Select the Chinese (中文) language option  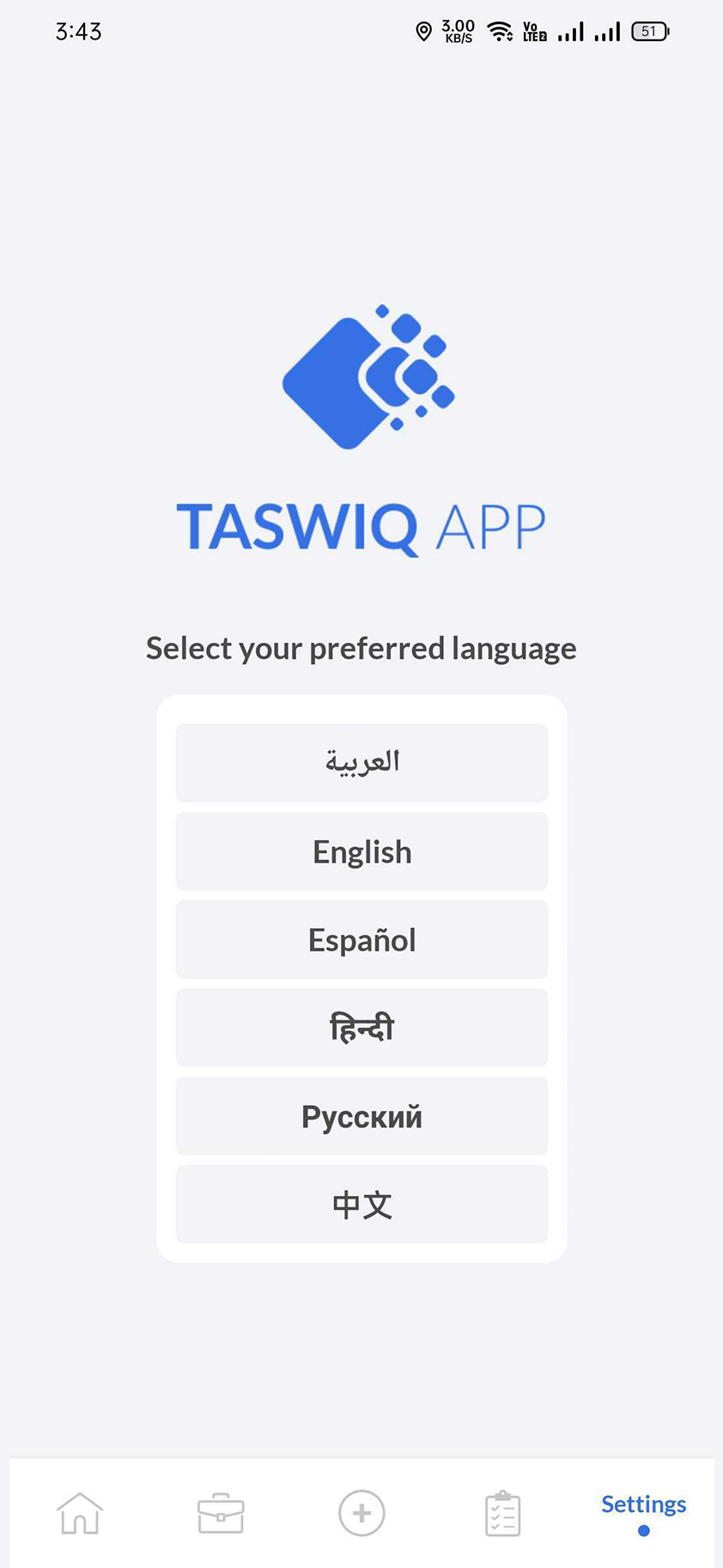(x=361, y=1205)
